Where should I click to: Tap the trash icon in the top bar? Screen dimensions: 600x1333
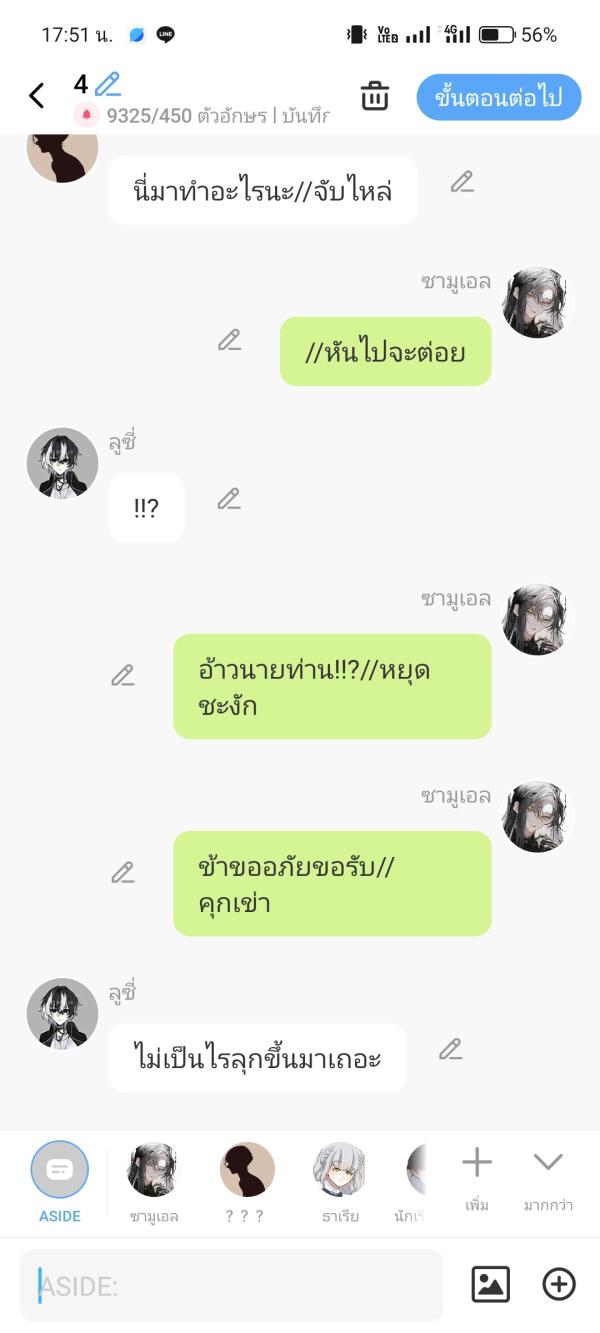[x=375, y=97]
